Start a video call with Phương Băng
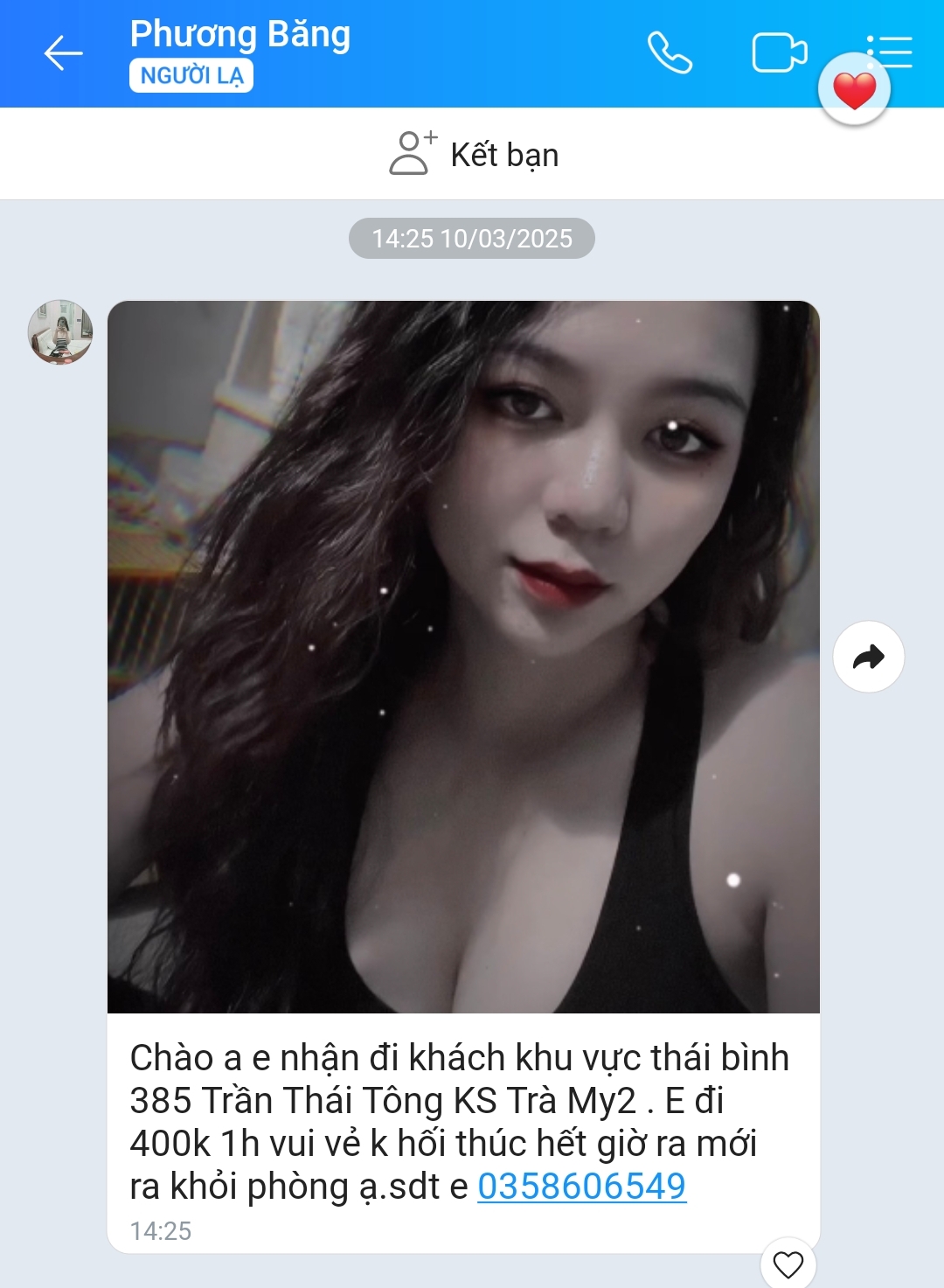Image resolution: width=944 pixels, height=1288 pixels. [779, 53]
